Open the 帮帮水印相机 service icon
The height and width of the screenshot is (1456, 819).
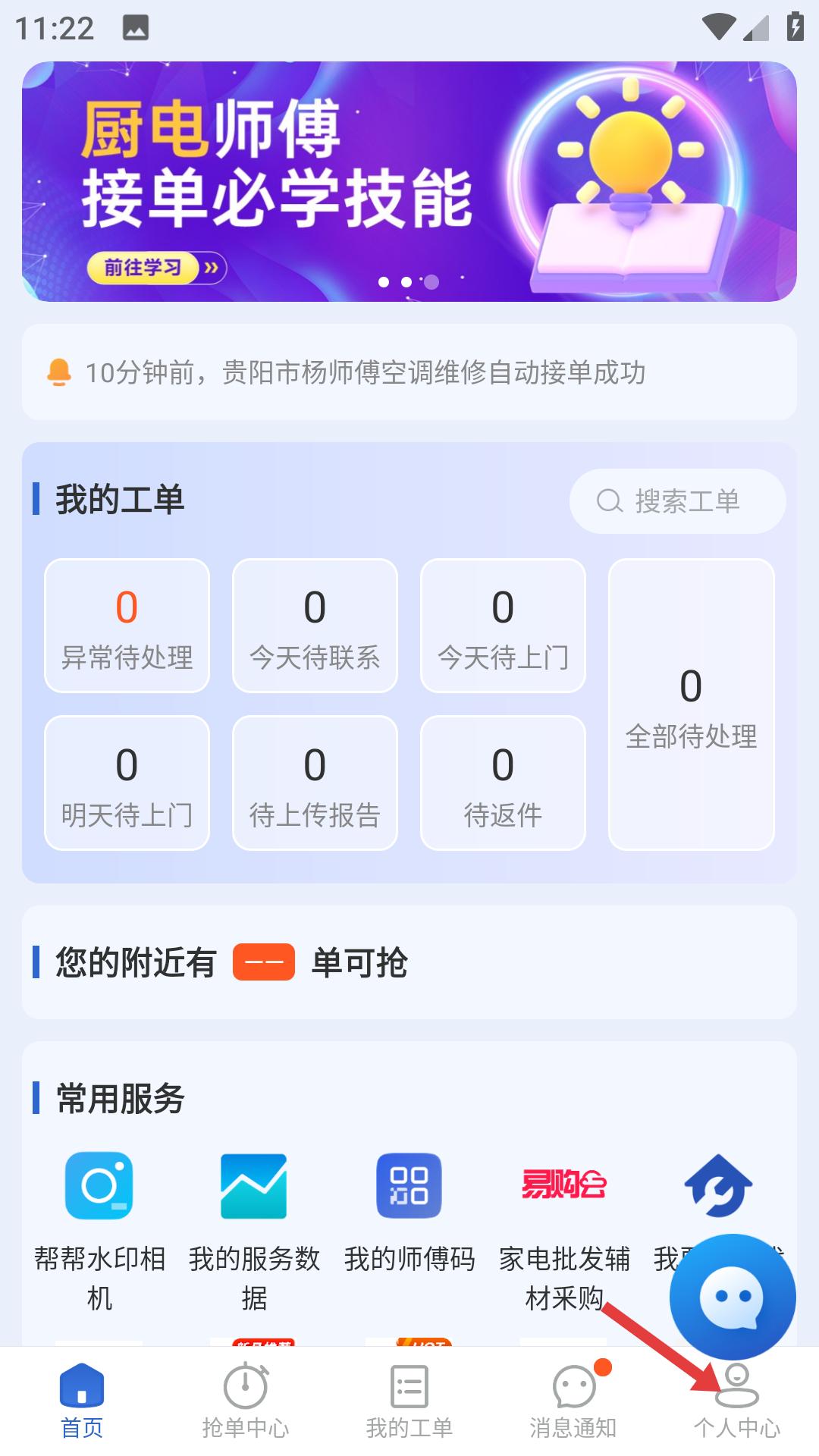click(x=99, y=1188)
